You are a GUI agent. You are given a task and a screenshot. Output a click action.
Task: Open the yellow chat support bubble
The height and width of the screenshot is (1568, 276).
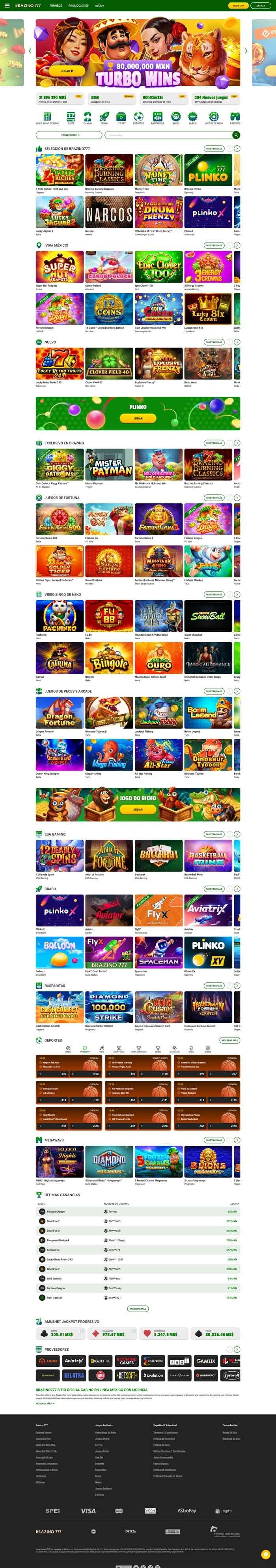coord(265,1554)
